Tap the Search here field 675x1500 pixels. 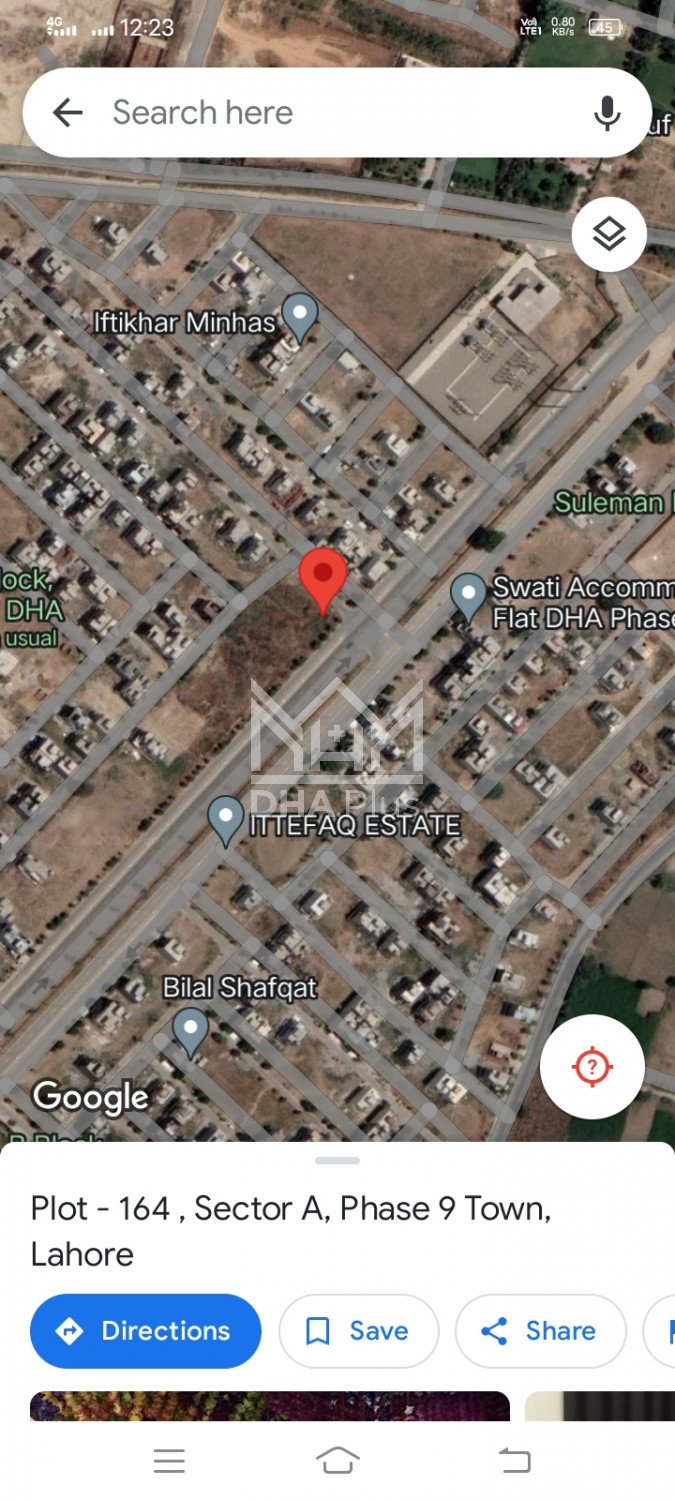click(x=330, y=113)
